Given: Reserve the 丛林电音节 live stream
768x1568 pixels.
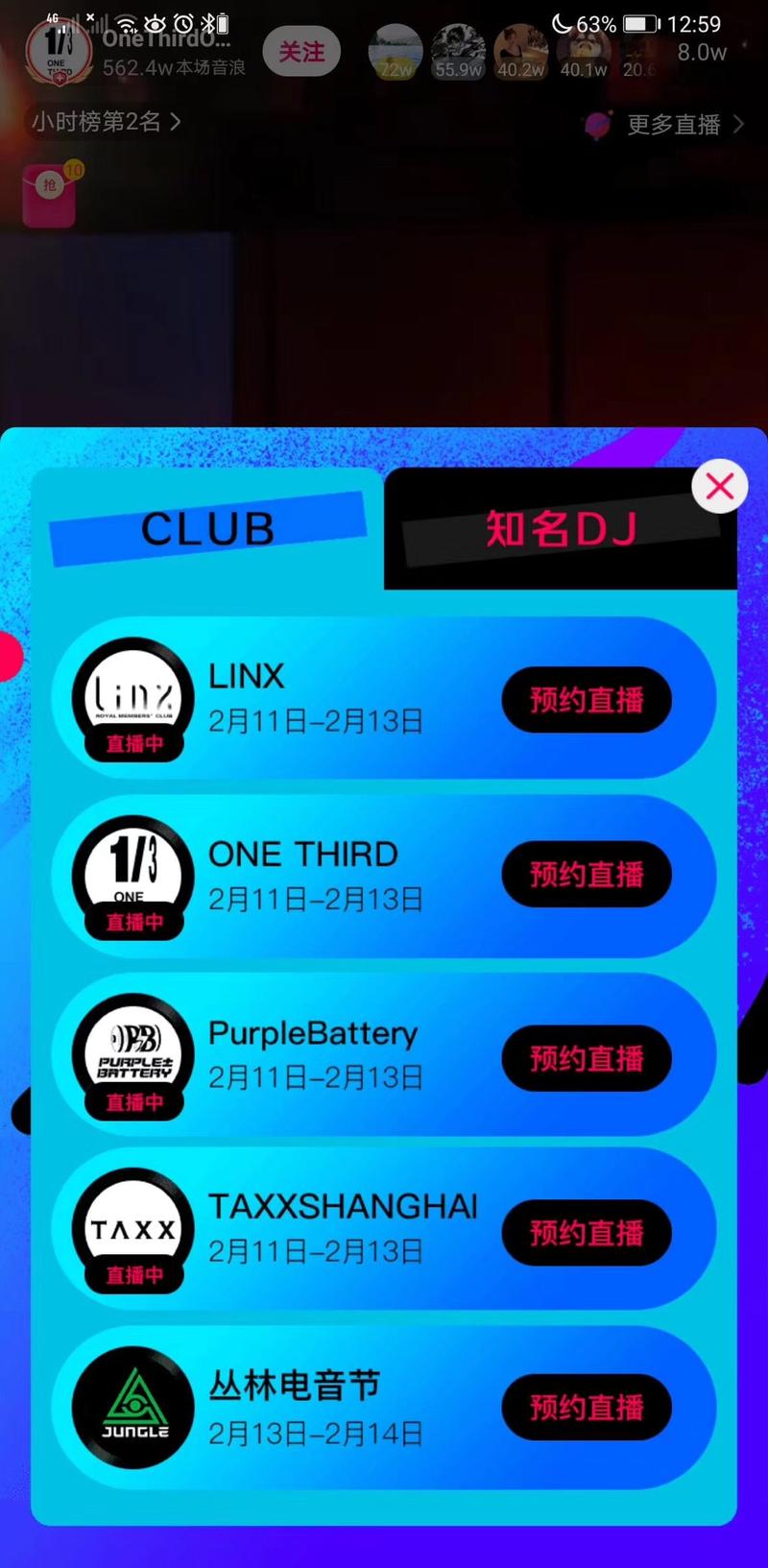Looking at the screenshot, I should coord(586,1408).
